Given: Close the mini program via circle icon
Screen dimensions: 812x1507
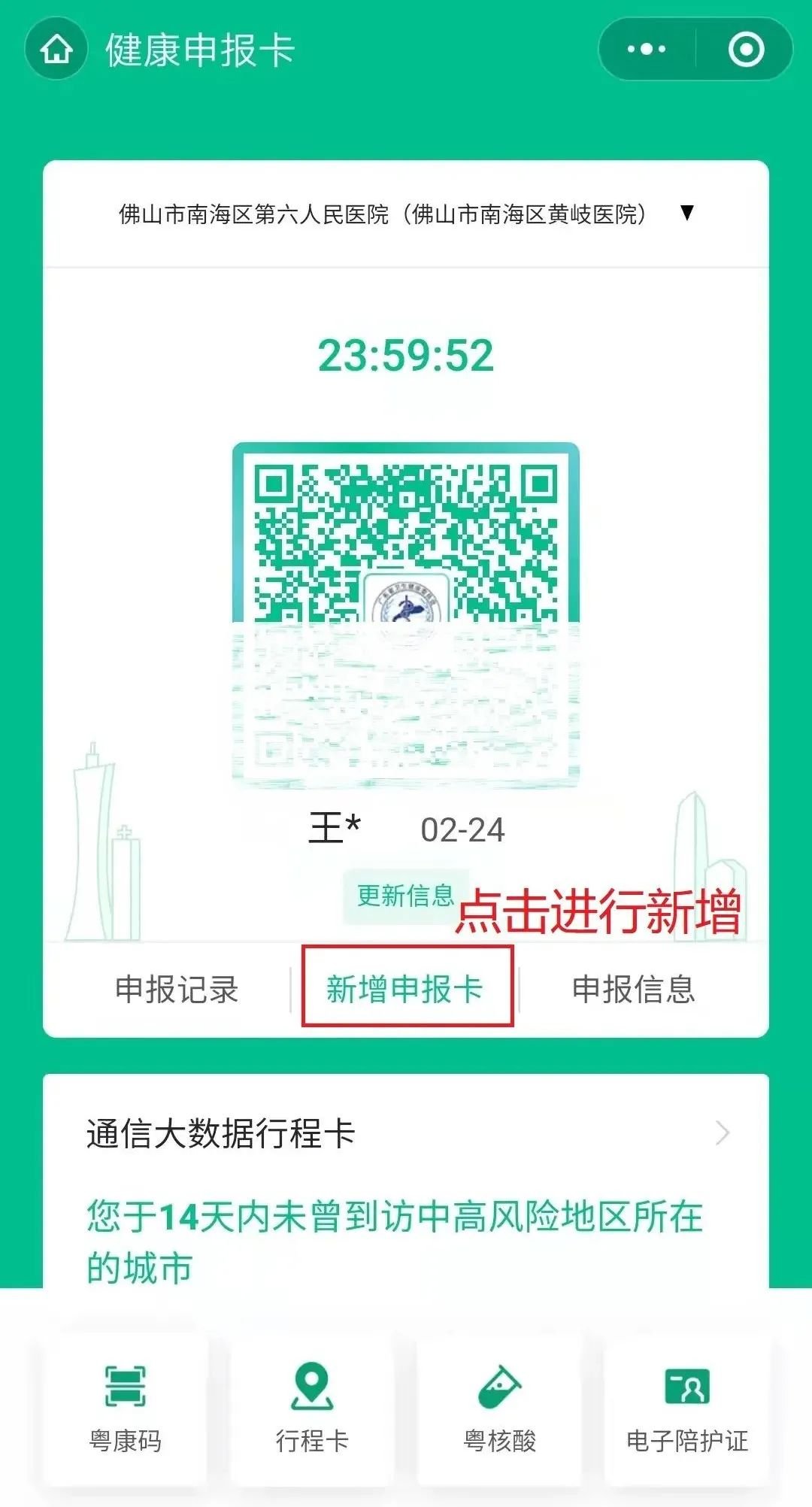Looking at the screenshot, I should point(746,50).
